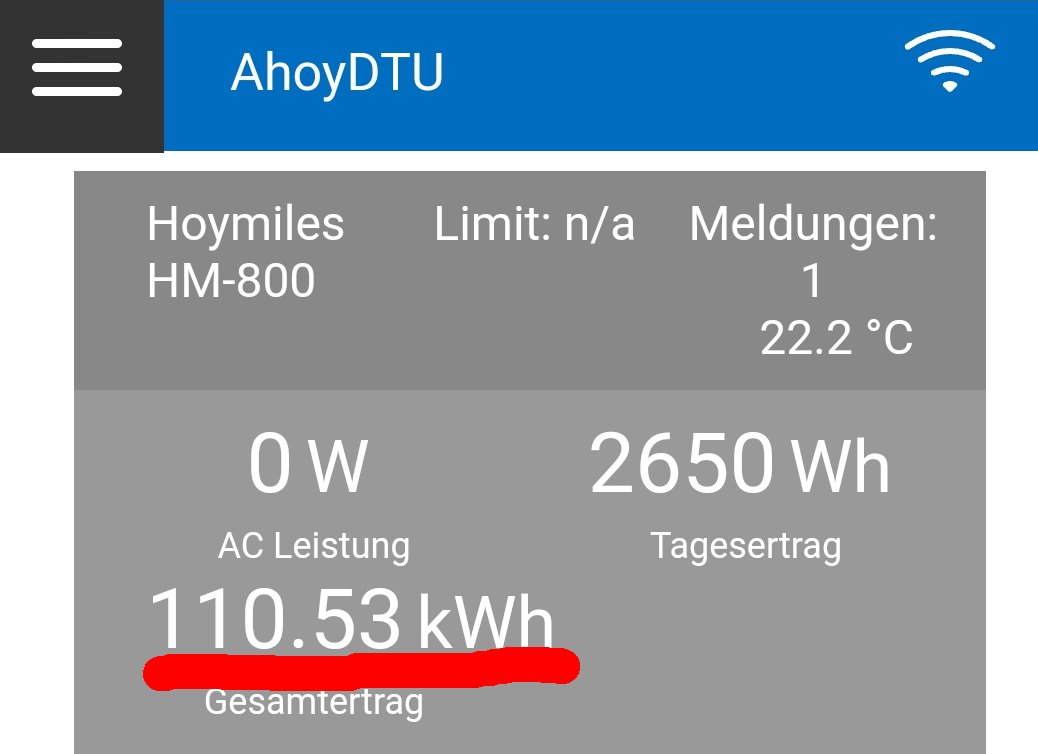This screenshot has height=754, width=1038.
Task: Open the hamburger navigation menu
Action: pyautogui.click(x=78, y=69)
